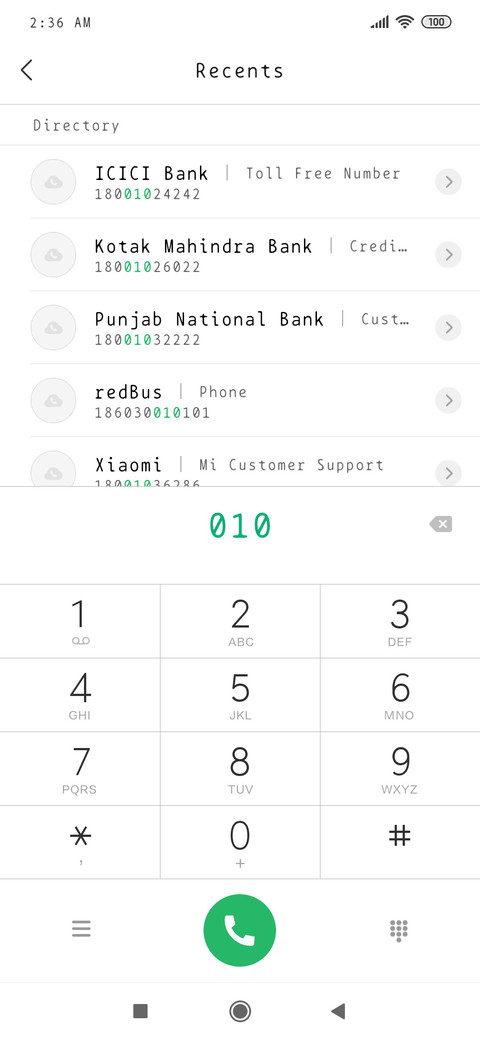Enter 8 on the keypad
Viewport: 480px width, 1040px height.
point(240,769)
